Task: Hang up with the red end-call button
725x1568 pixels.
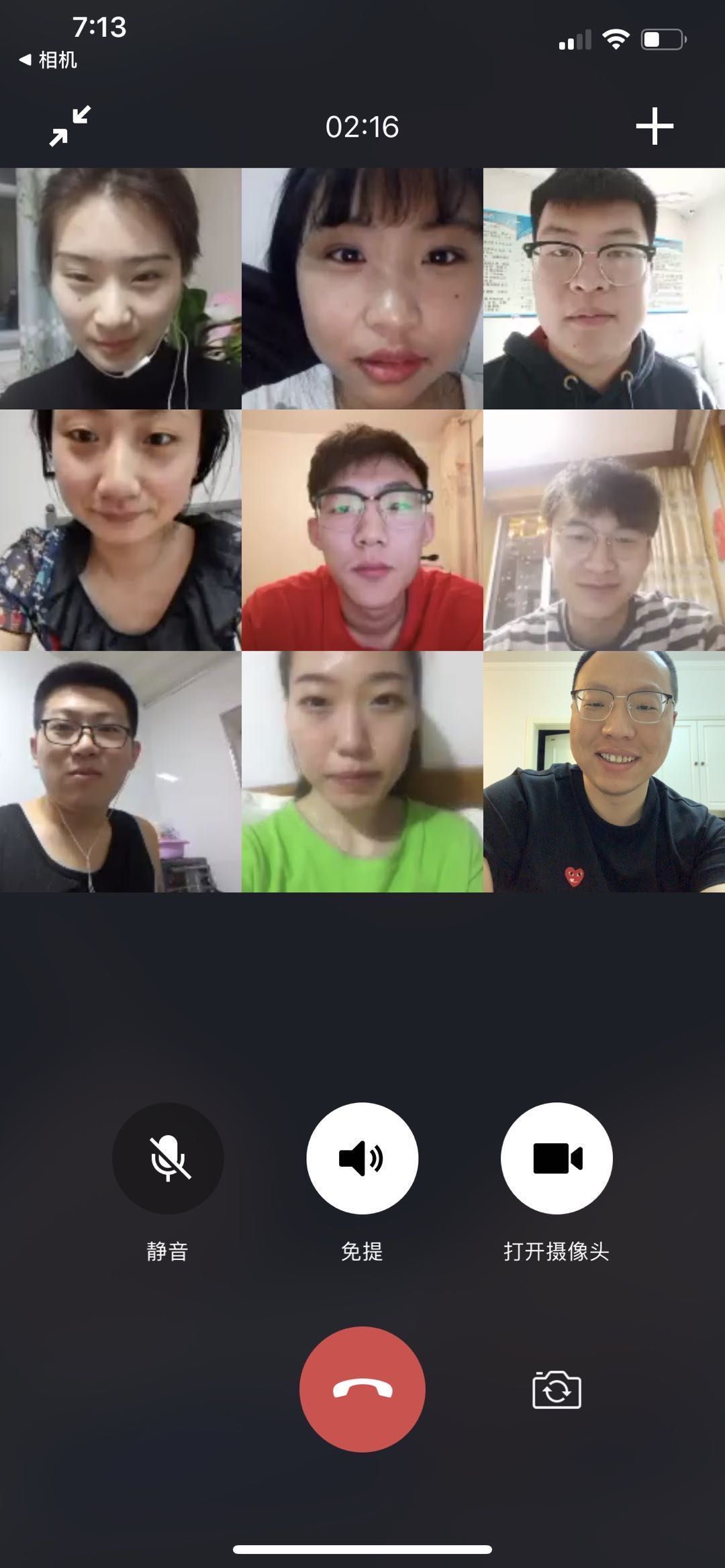Action: coord(362,1389)
